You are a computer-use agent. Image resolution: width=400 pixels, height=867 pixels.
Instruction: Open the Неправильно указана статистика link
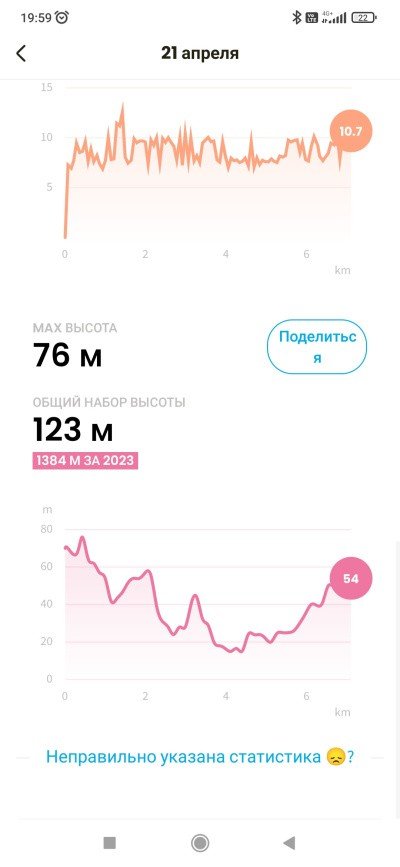click(200, 756)
